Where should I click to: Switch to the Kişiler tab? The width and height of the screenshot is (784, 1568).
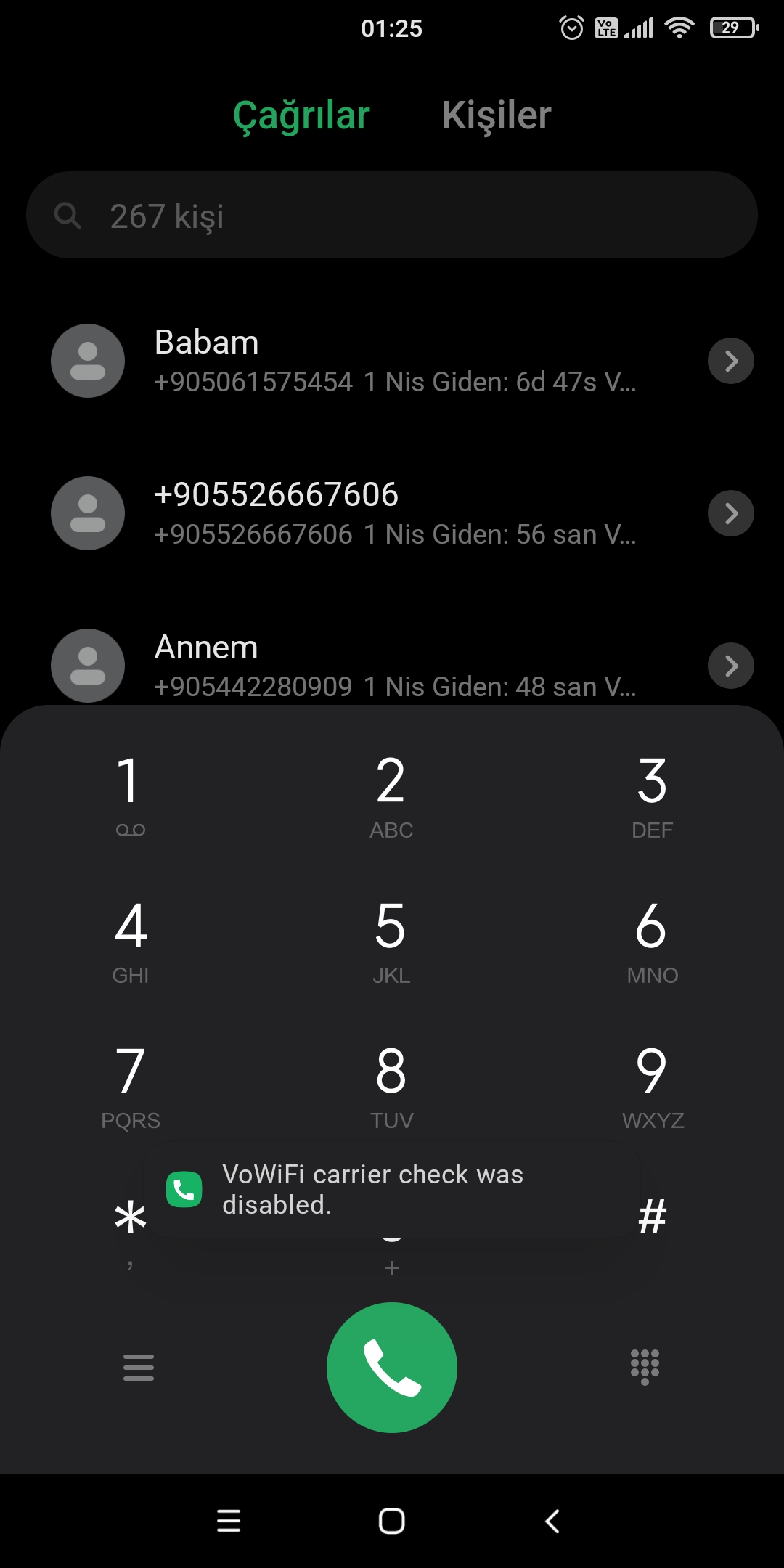coord(497,115)
